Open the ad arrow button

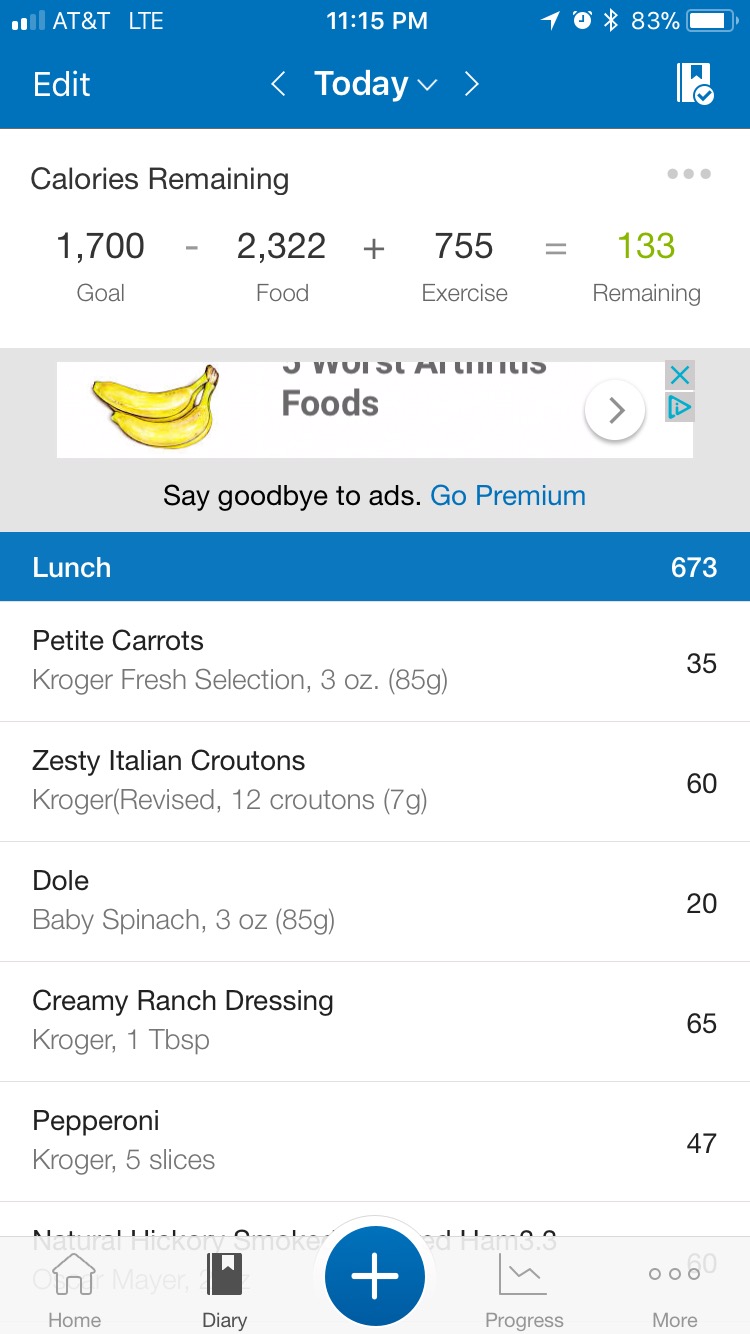[615, 410]
